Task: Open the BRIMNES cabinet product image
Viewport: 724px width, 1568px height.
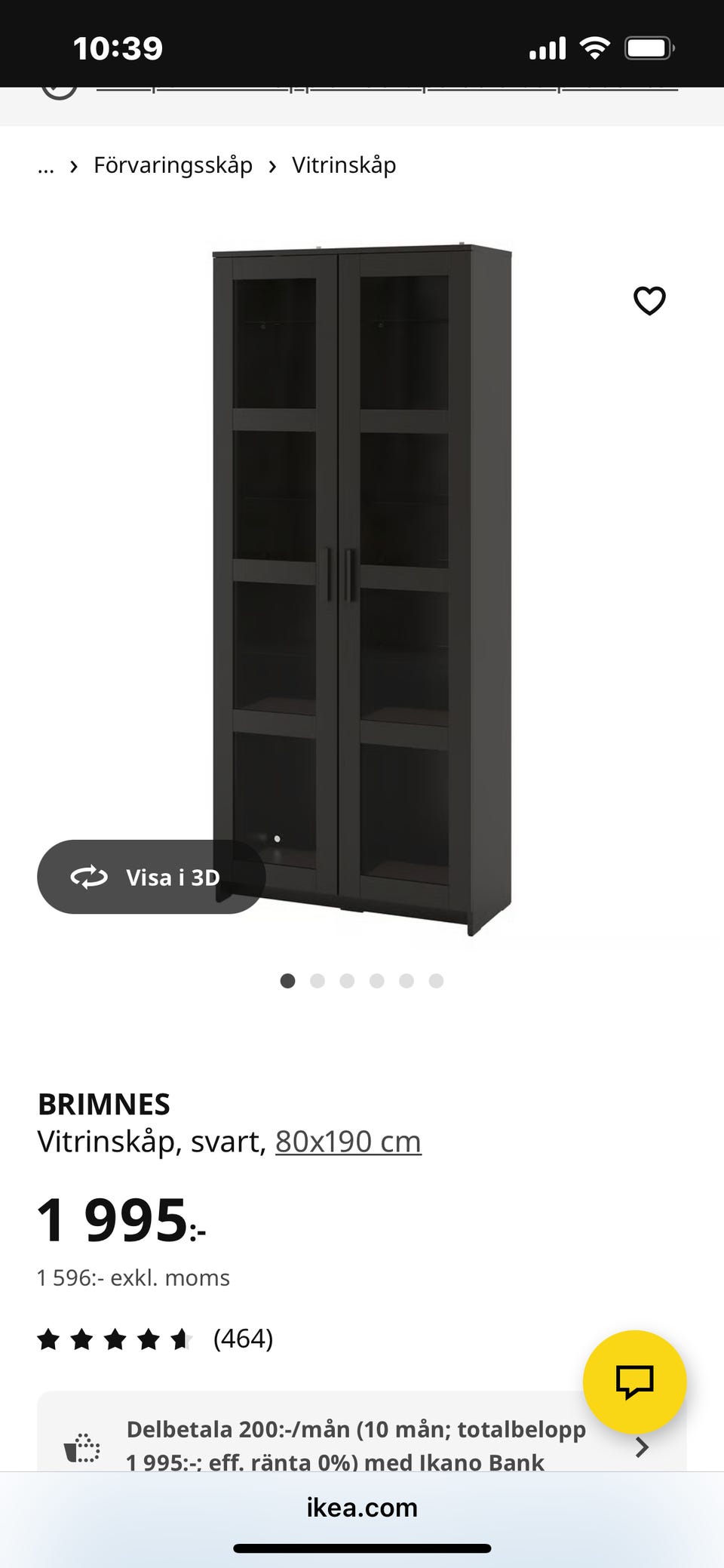Action: point(362,589)
